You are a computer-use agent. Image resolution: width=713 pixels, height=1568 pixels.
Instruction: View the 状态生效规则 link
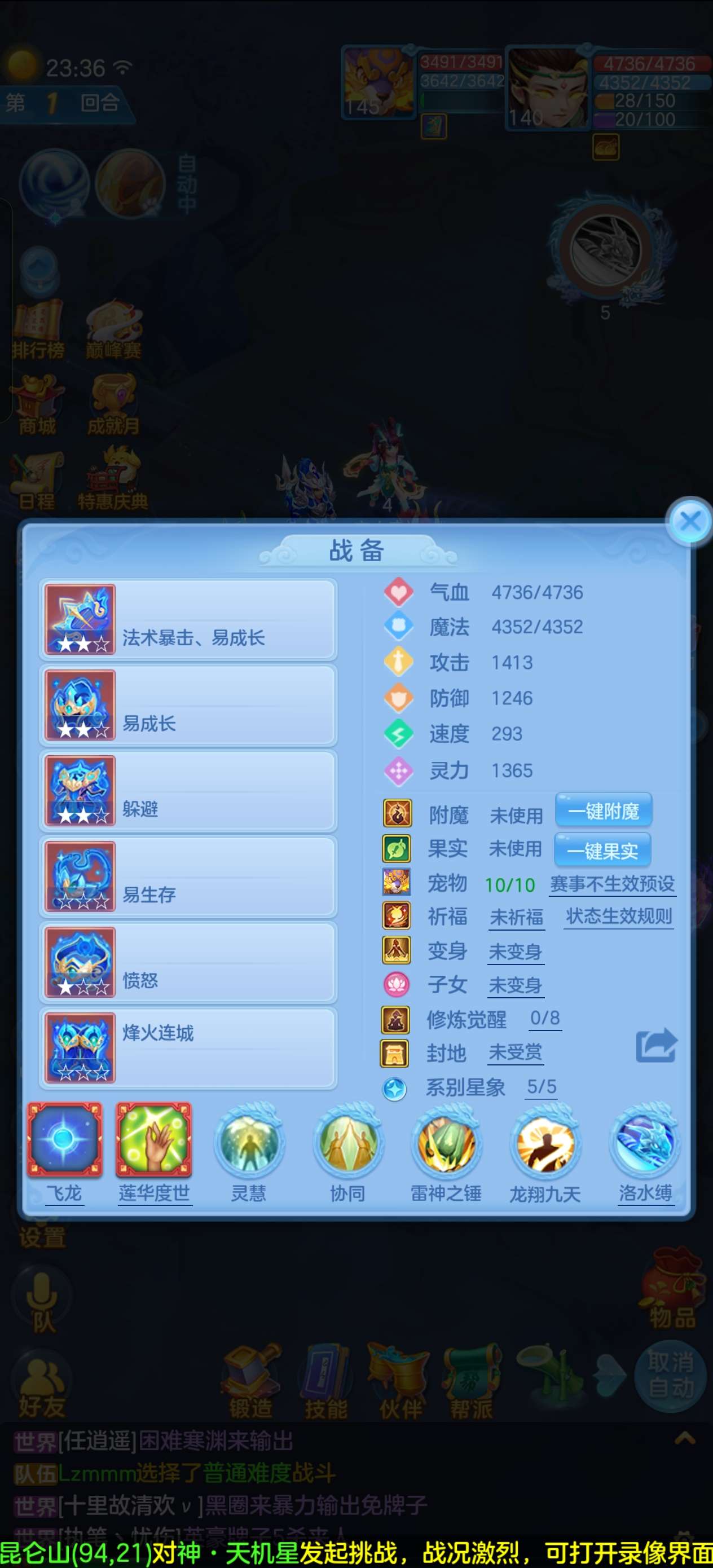pyautogui.click(x=619, y=917)
